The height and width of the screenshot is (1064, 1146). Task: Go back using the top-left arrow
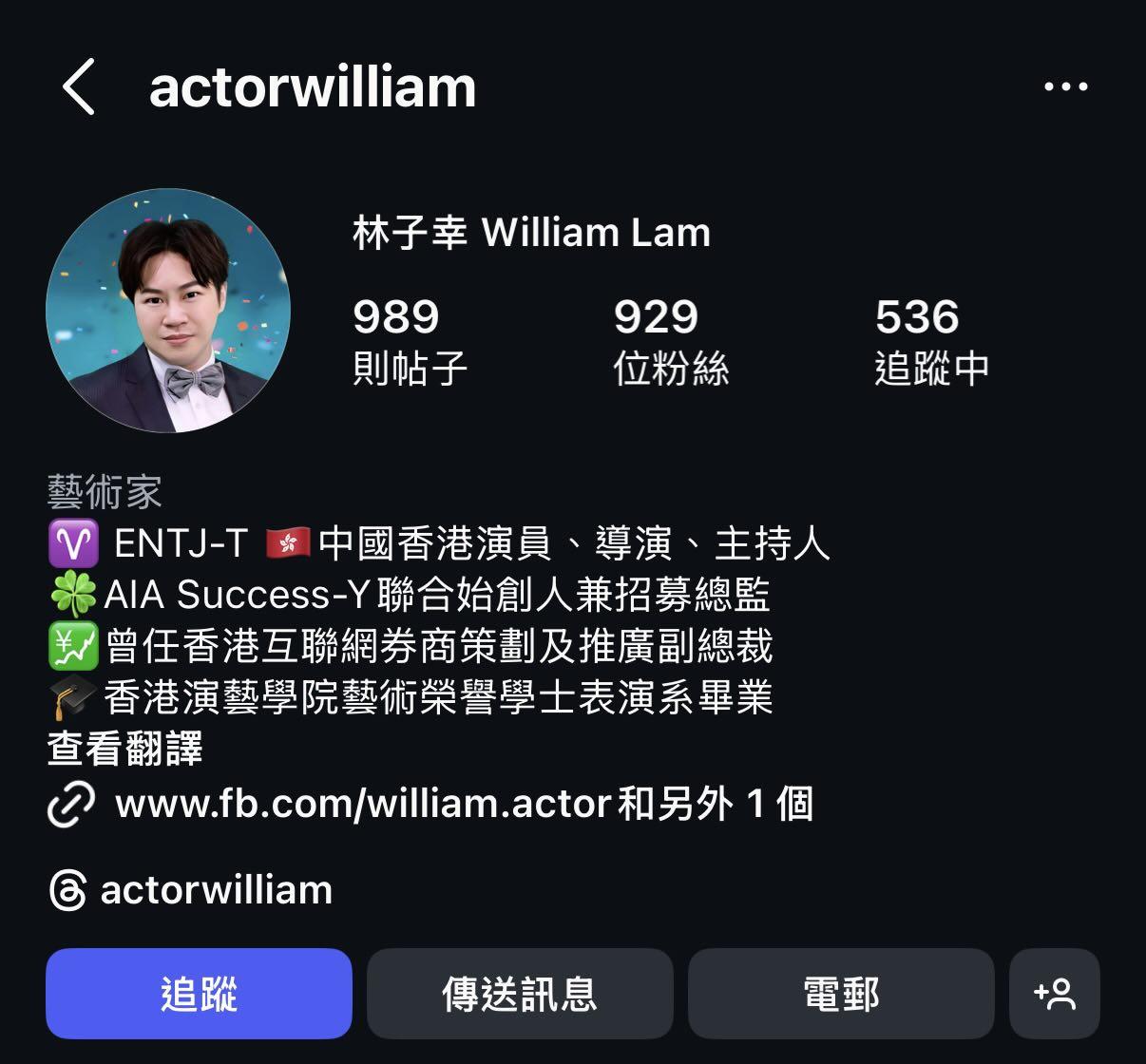click(x=79, y=86)
